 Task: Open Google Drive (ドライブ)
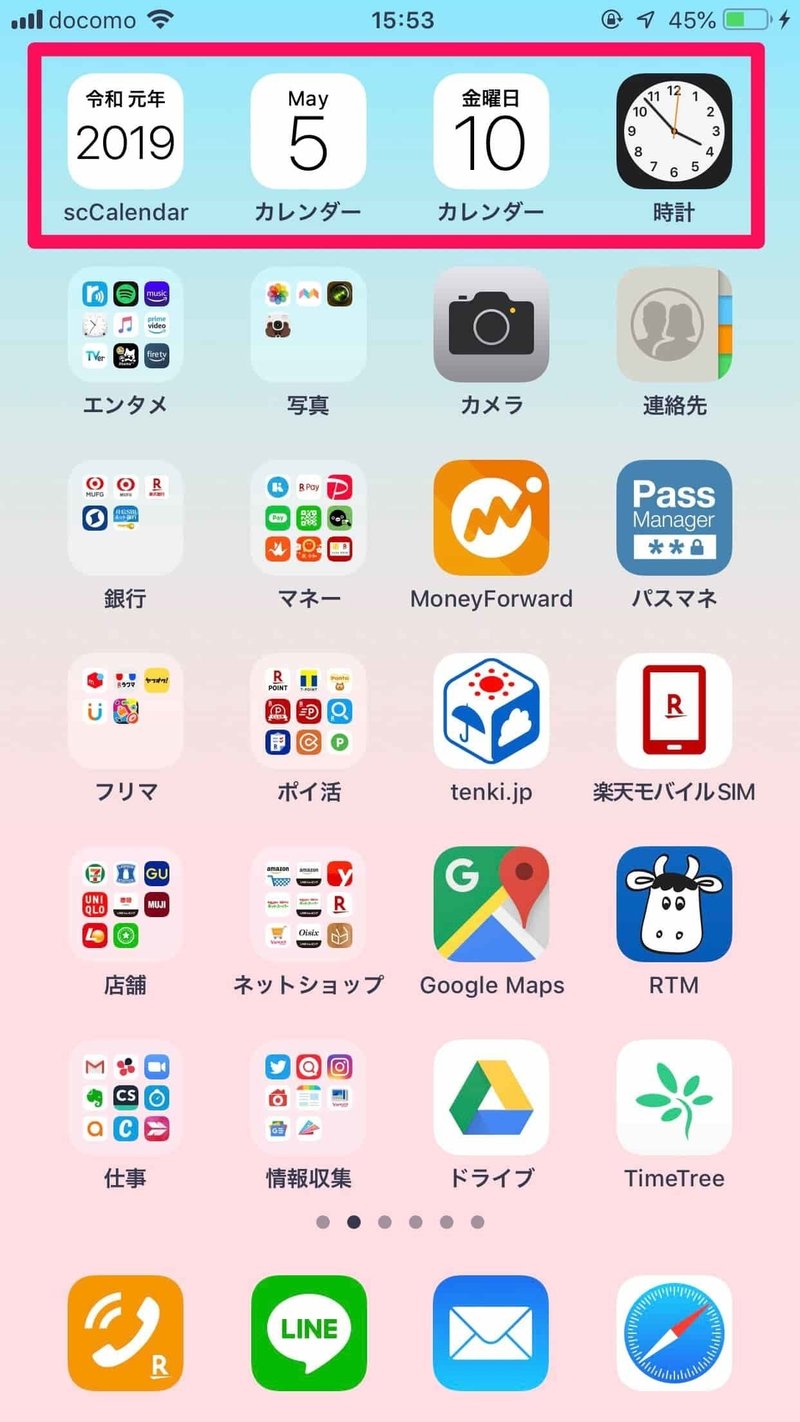[x=491, y=1097]
